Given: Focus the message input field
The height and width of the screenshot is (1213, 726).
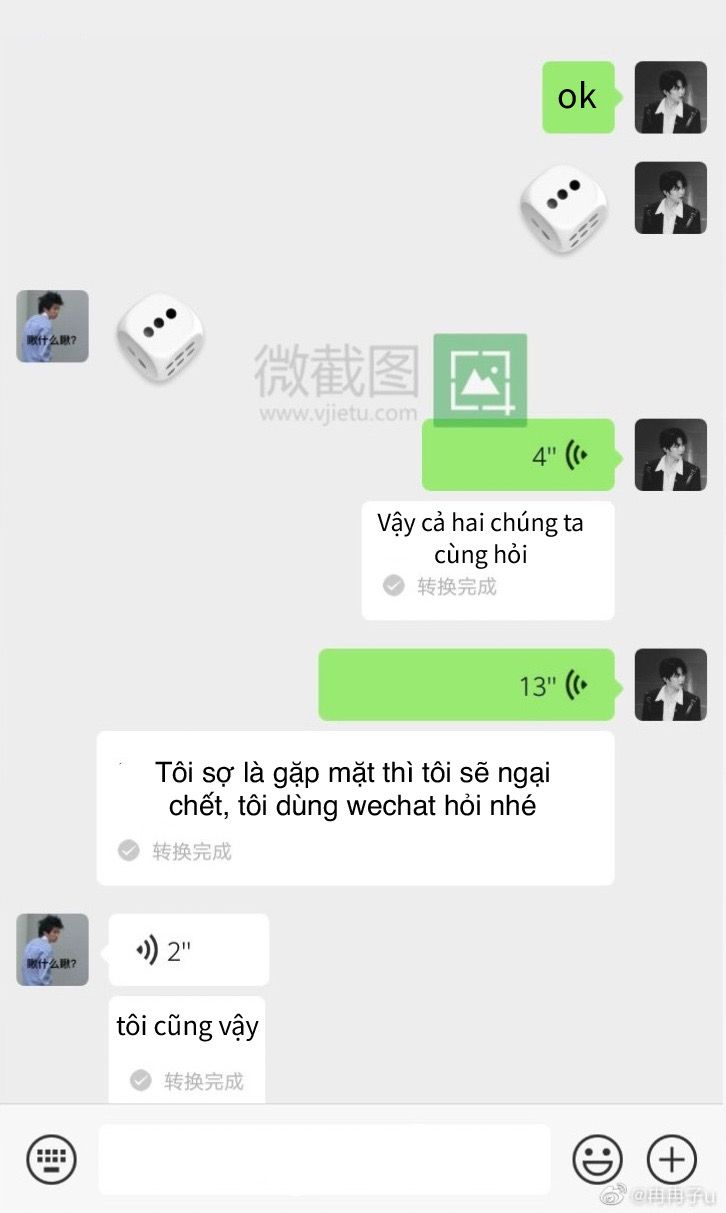Looking at the screenshot, I should click(324, 1159).
